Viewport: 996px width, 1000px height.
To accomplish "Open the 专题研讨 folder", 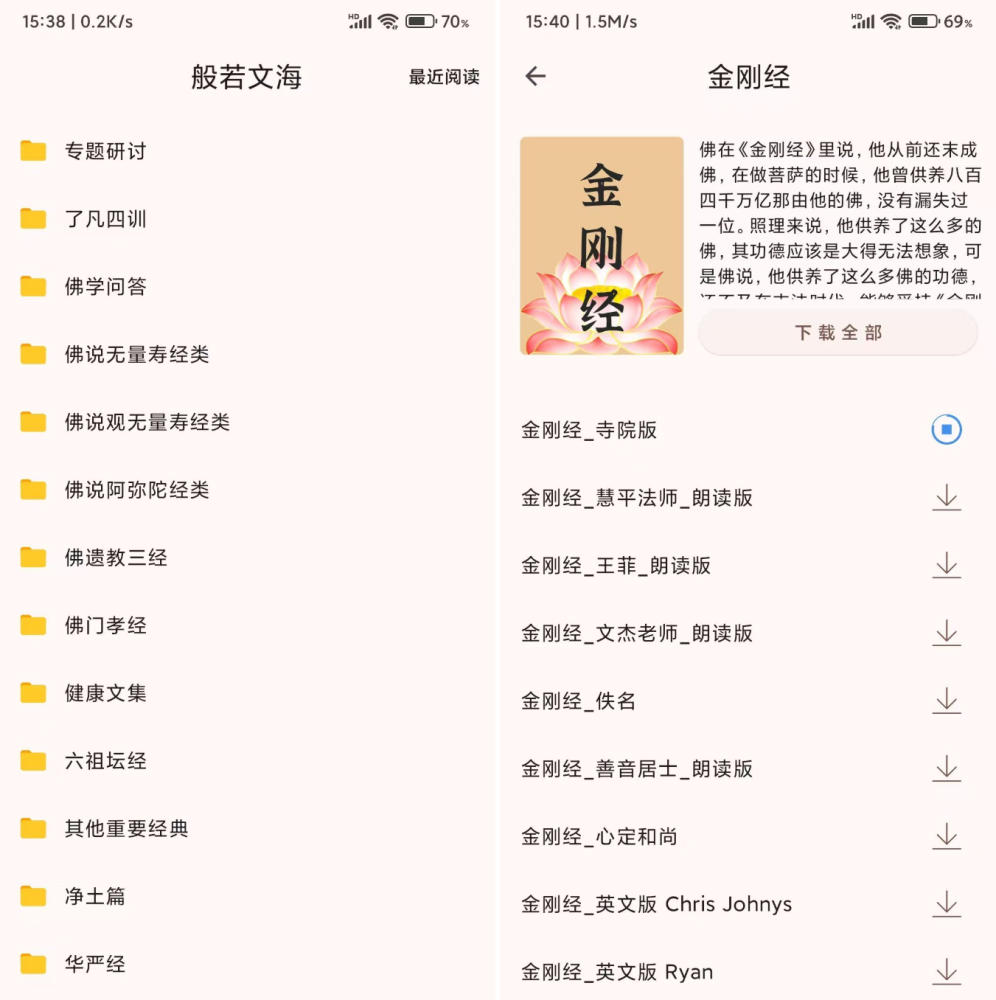I will [105, 151].
